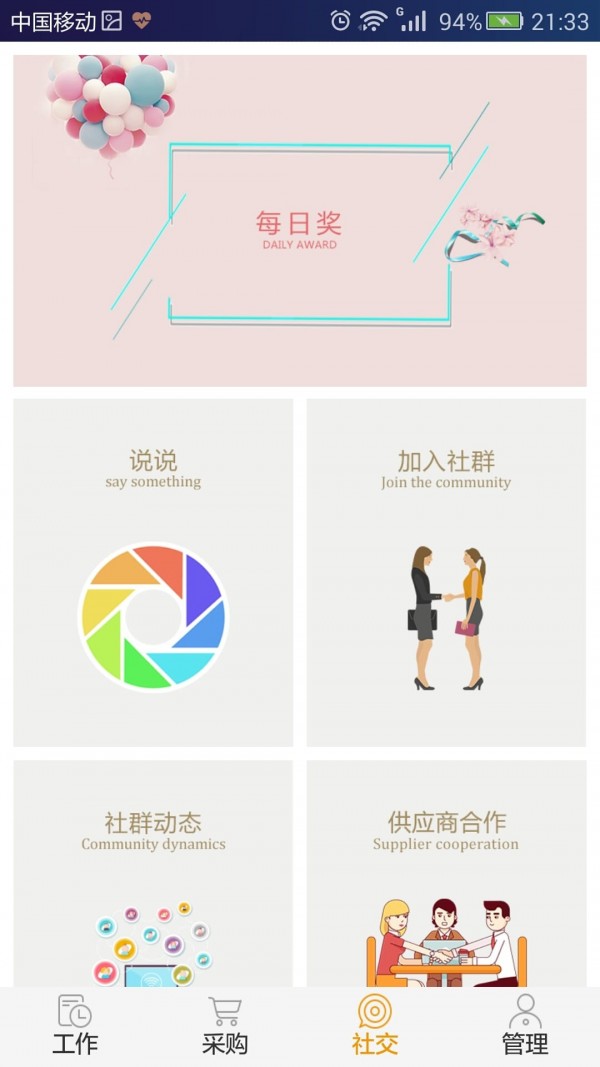This screenshot has width=600, height=1067.
Task: Open the 社群动态 Community dynamics card
Action: pyautogui.click(x=153, y=870)
